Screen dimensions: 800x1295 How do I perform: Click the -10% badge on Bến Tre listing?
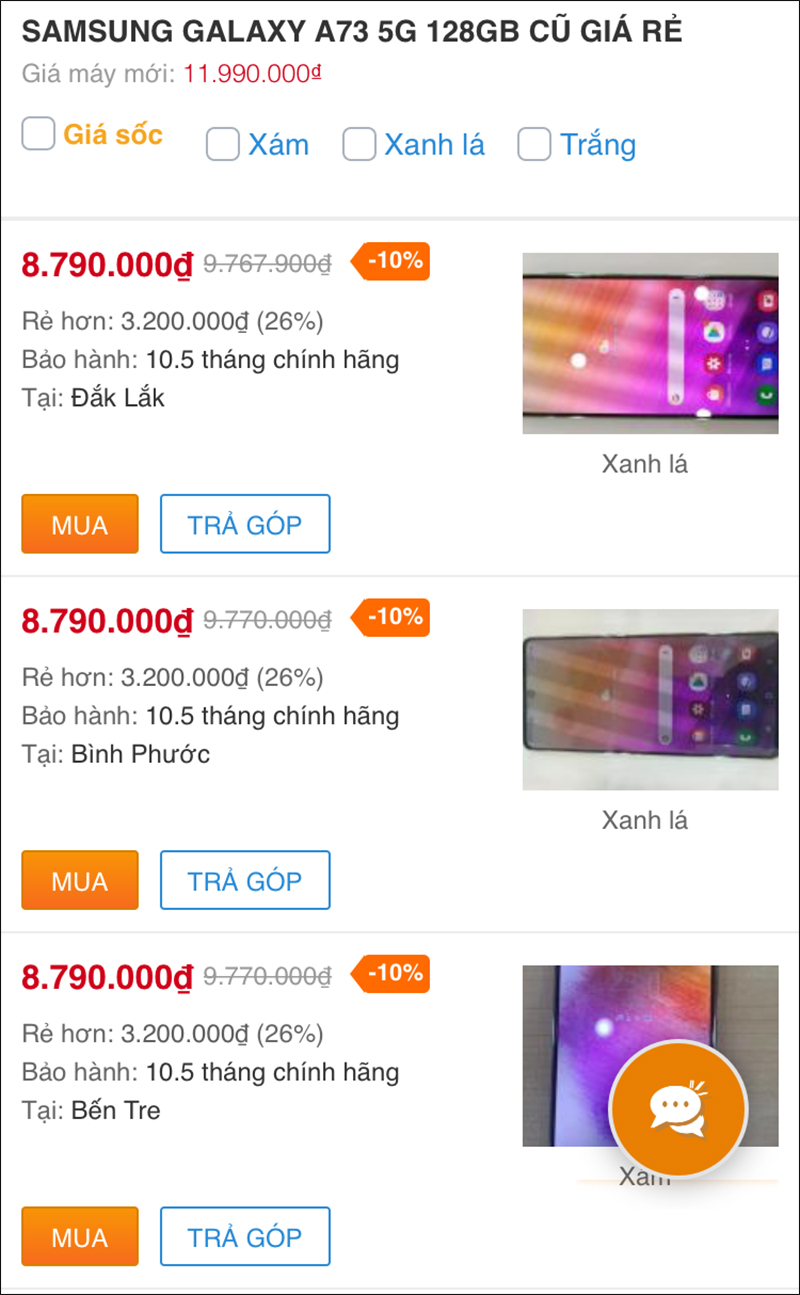point(388,973)
